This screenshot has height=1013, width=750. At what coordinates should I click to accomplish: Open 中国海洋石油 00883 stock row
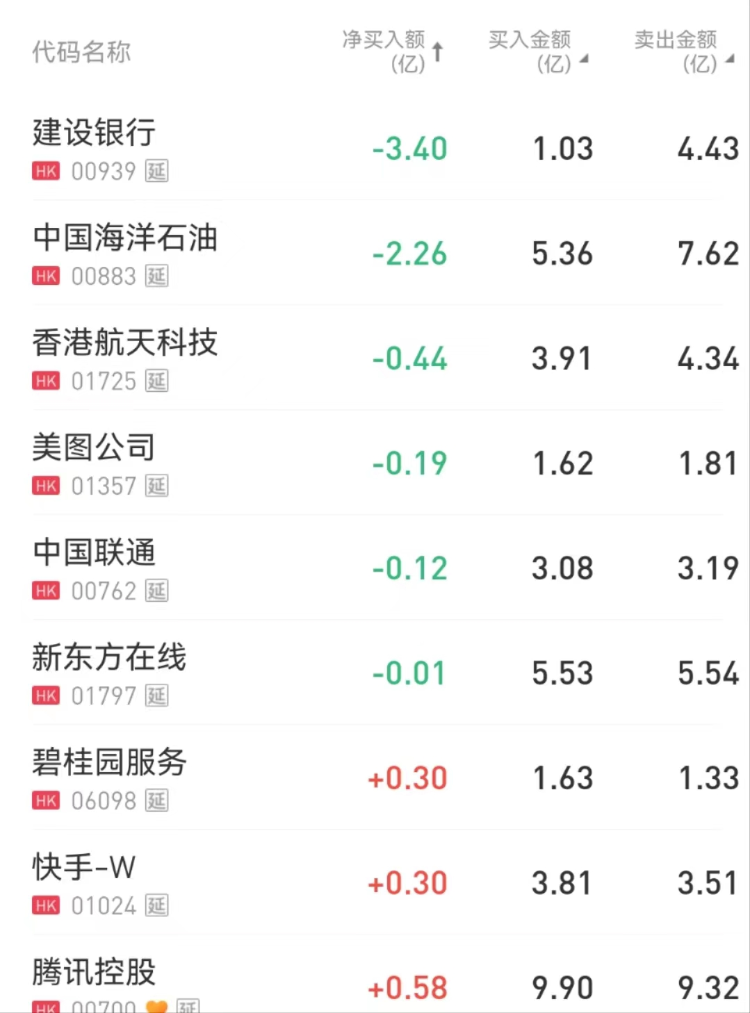(x=375, y=253)
